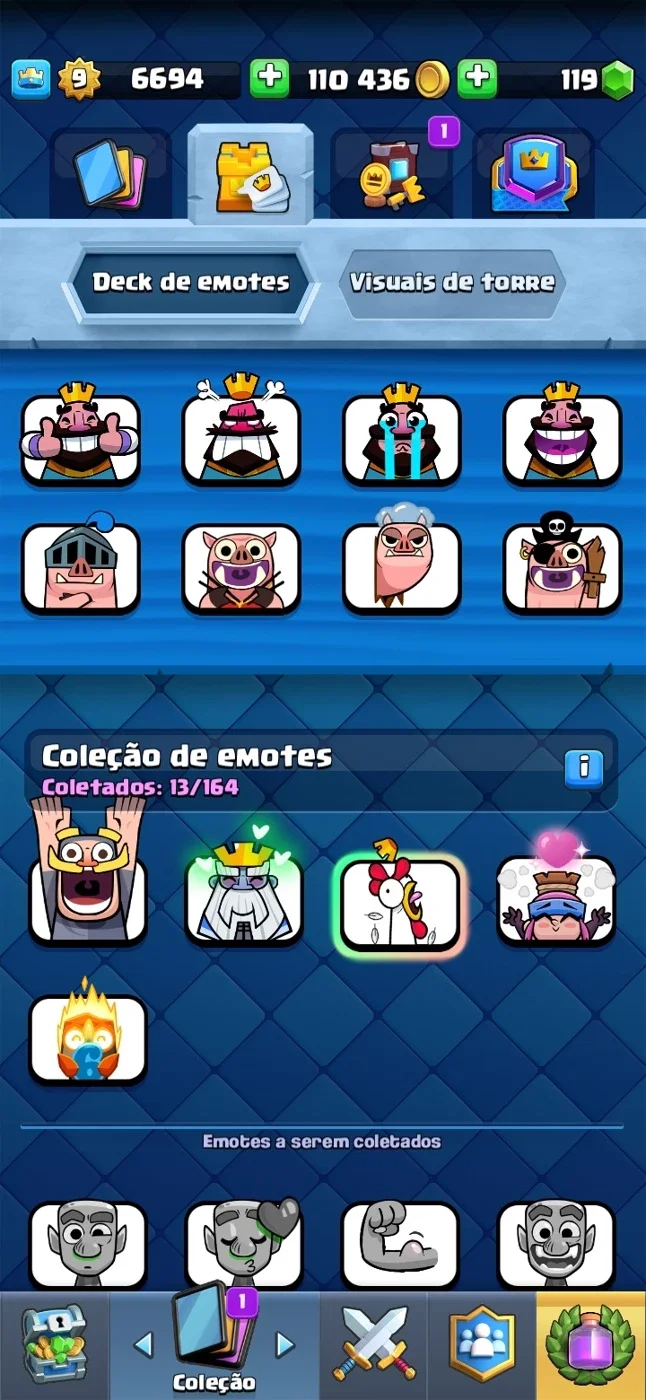Go to the battle crossed swords tab
Image resolution: width=646 pixels, height=1400 pixels.
pyautogui.click(x=374, y=1345)
